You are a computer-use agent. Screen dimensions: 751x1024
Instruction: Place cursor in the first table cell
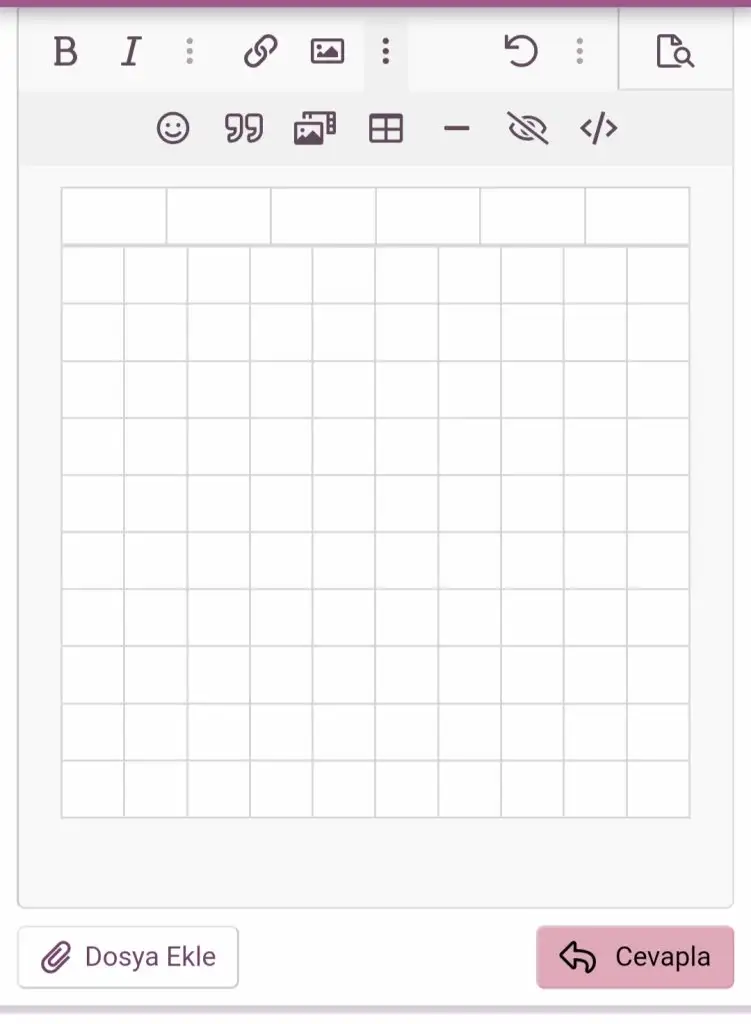[114, 216]
